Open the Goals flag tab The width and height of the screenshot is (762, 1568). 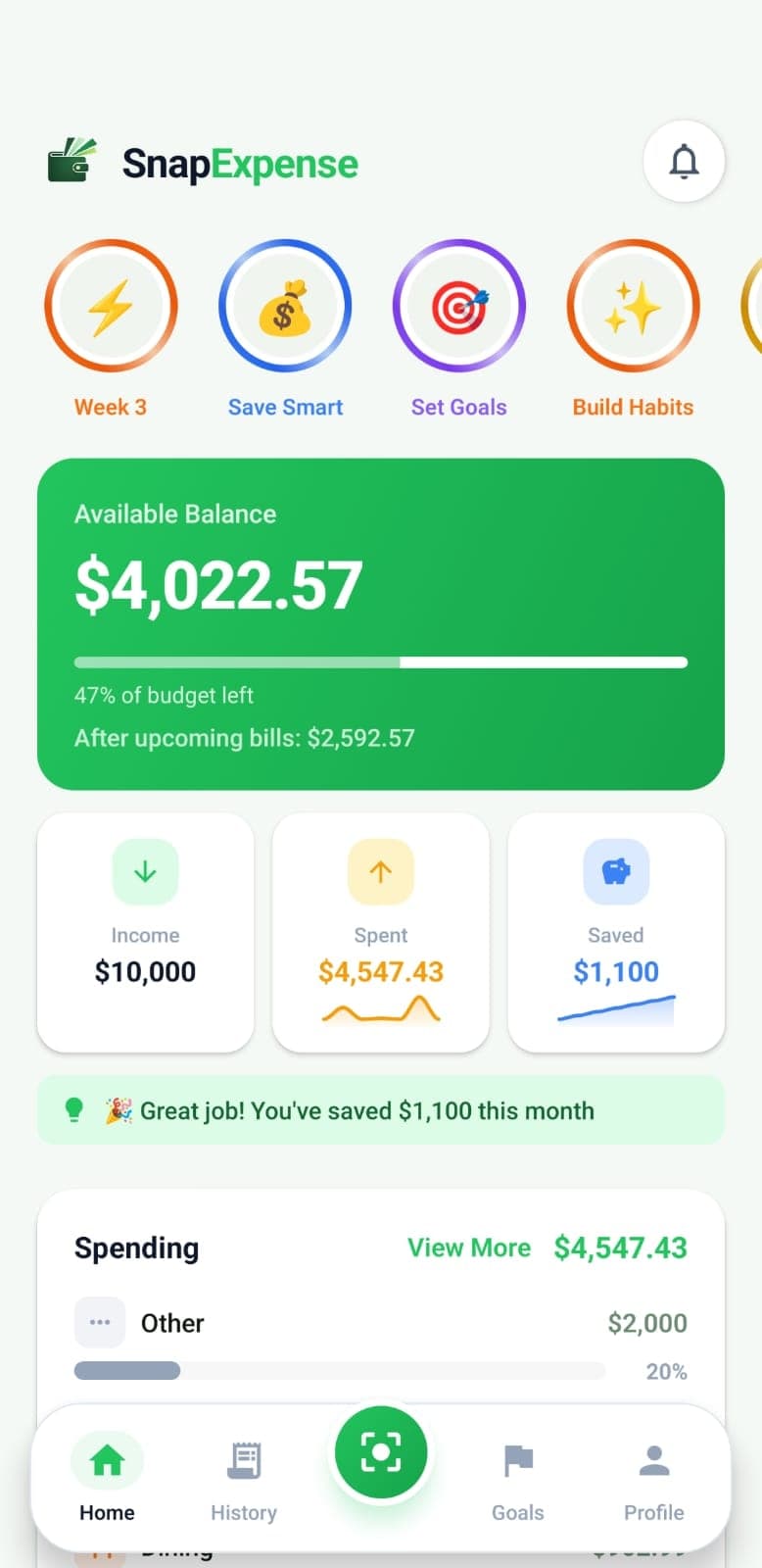pyautogui.click(x=517, y=1475)
